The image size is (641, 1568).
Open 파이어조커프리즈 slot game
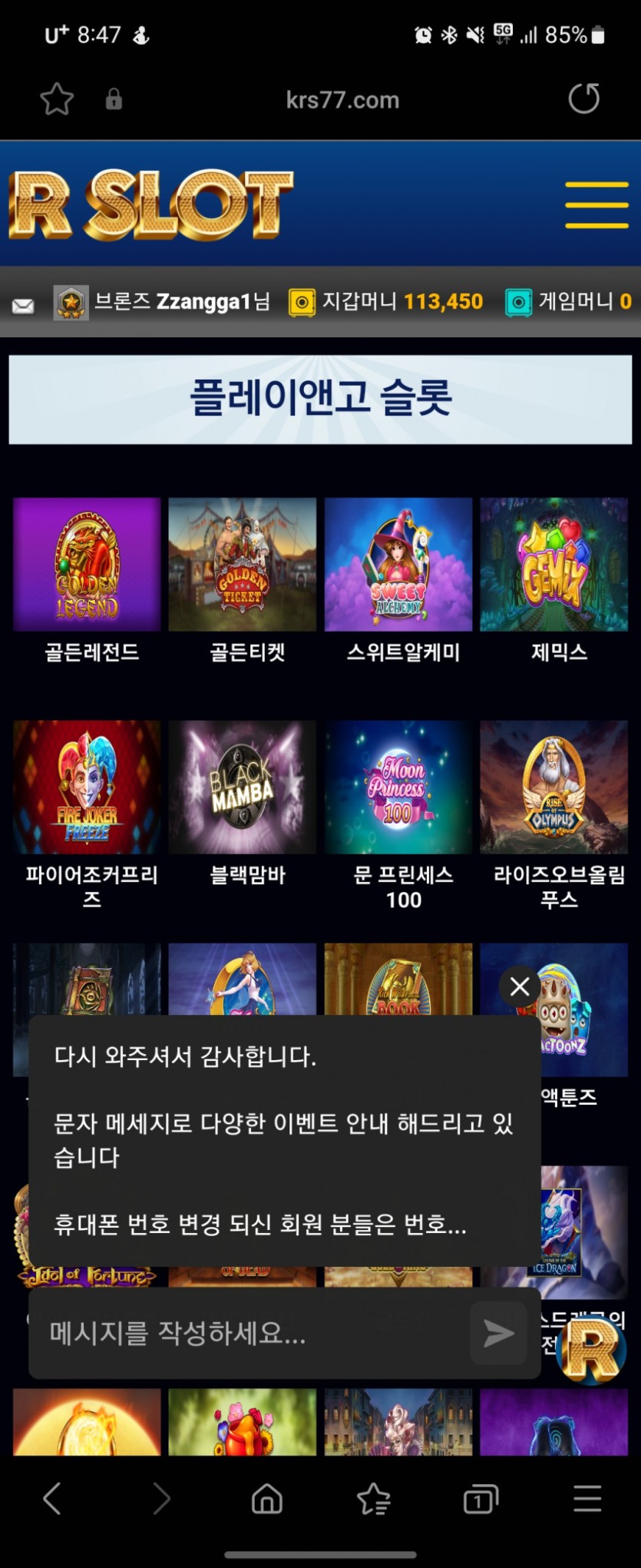coord(87,787)
